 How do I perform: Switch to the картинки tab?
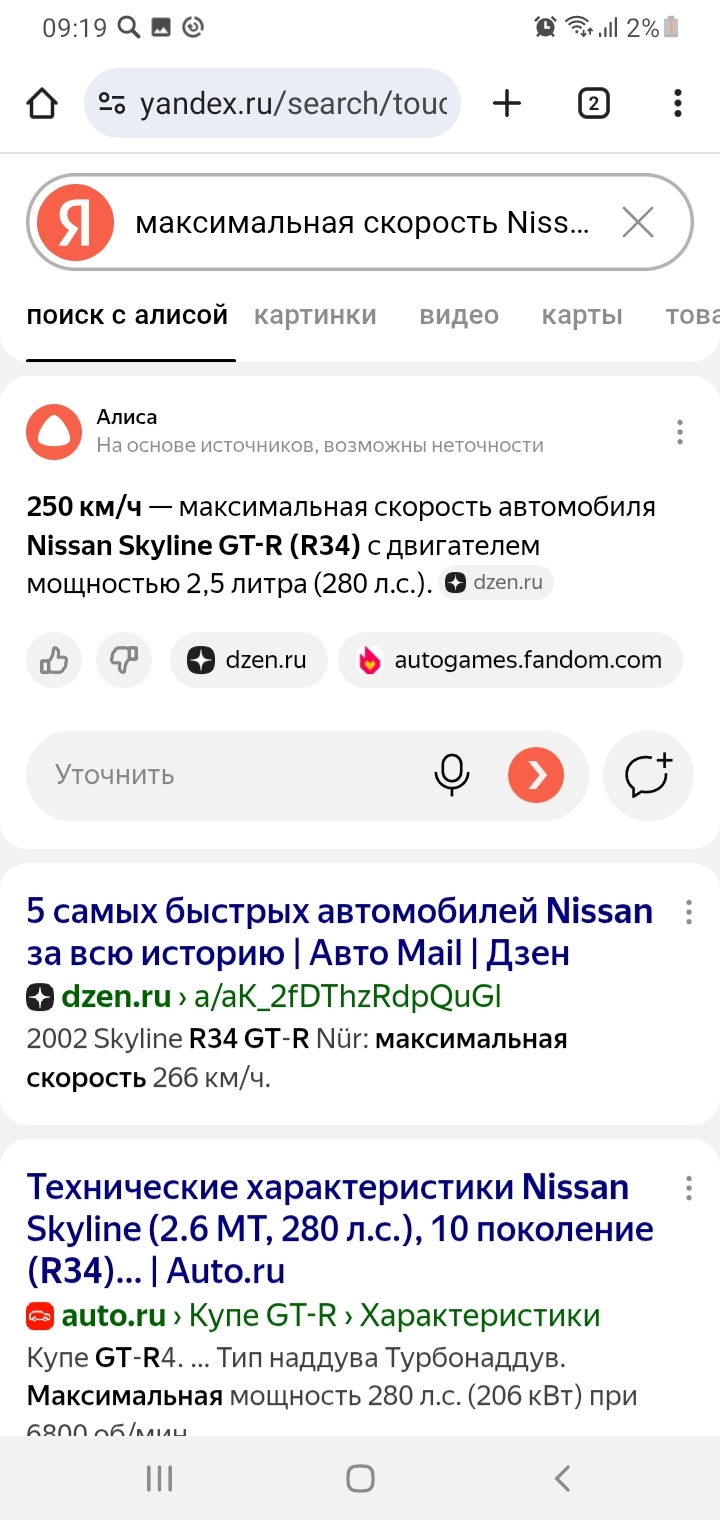tap(315, 316)
